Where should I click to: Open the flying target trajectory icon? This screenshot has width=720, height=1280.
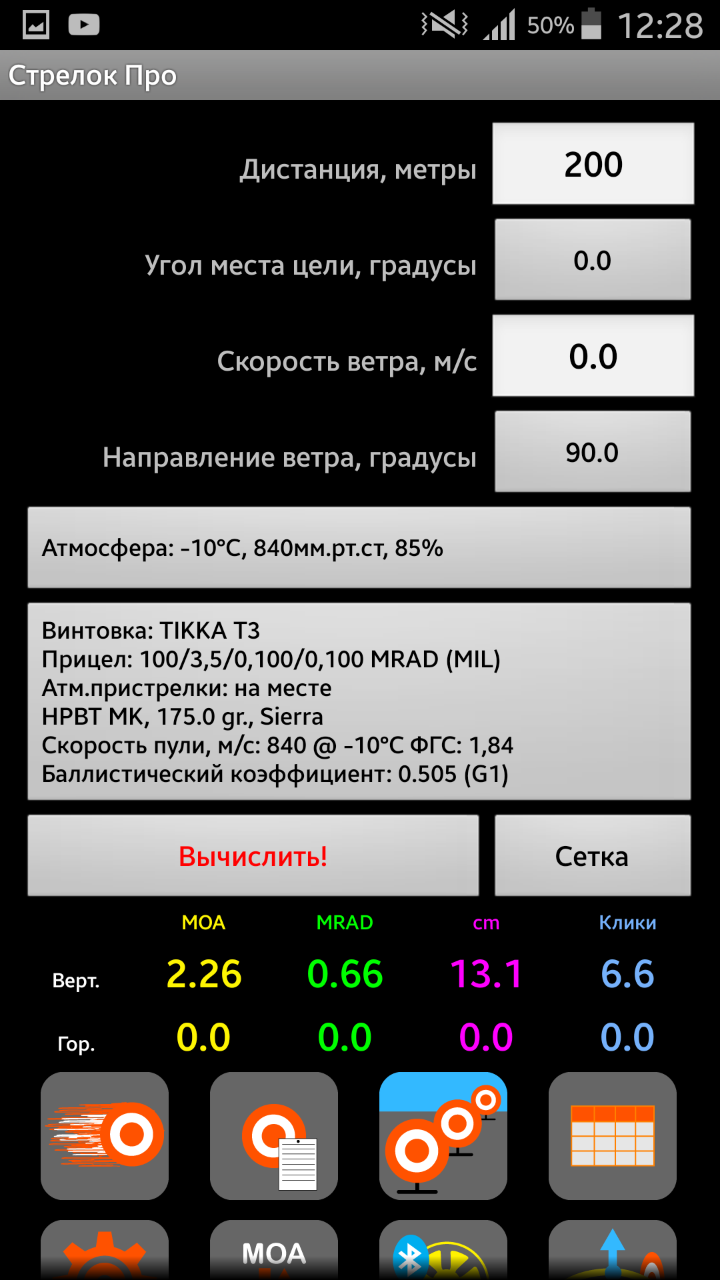(x=105, y=1136)
